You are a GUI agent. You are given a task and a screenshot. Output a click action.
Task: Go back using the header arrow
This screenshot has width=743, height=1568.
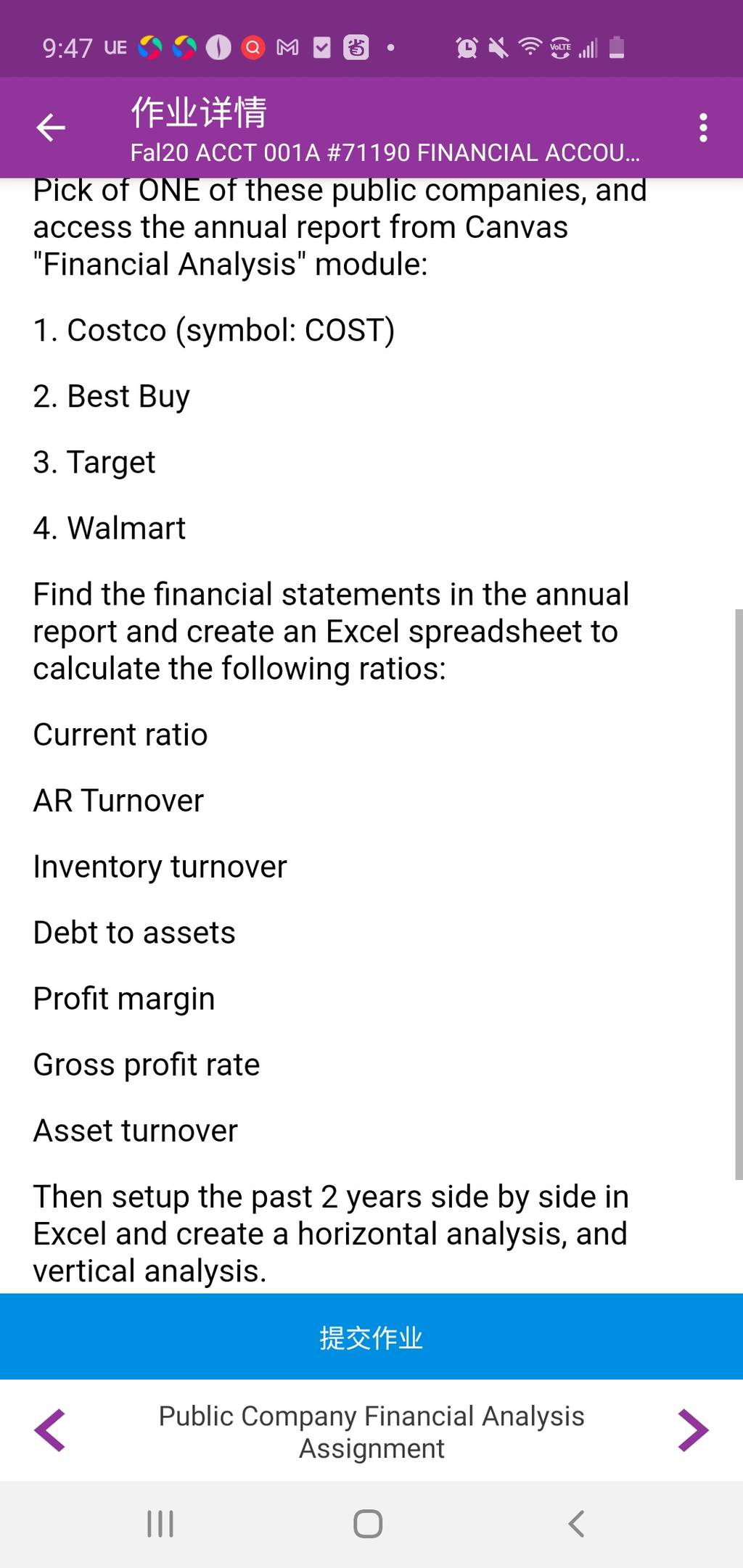tap(51, 128)
